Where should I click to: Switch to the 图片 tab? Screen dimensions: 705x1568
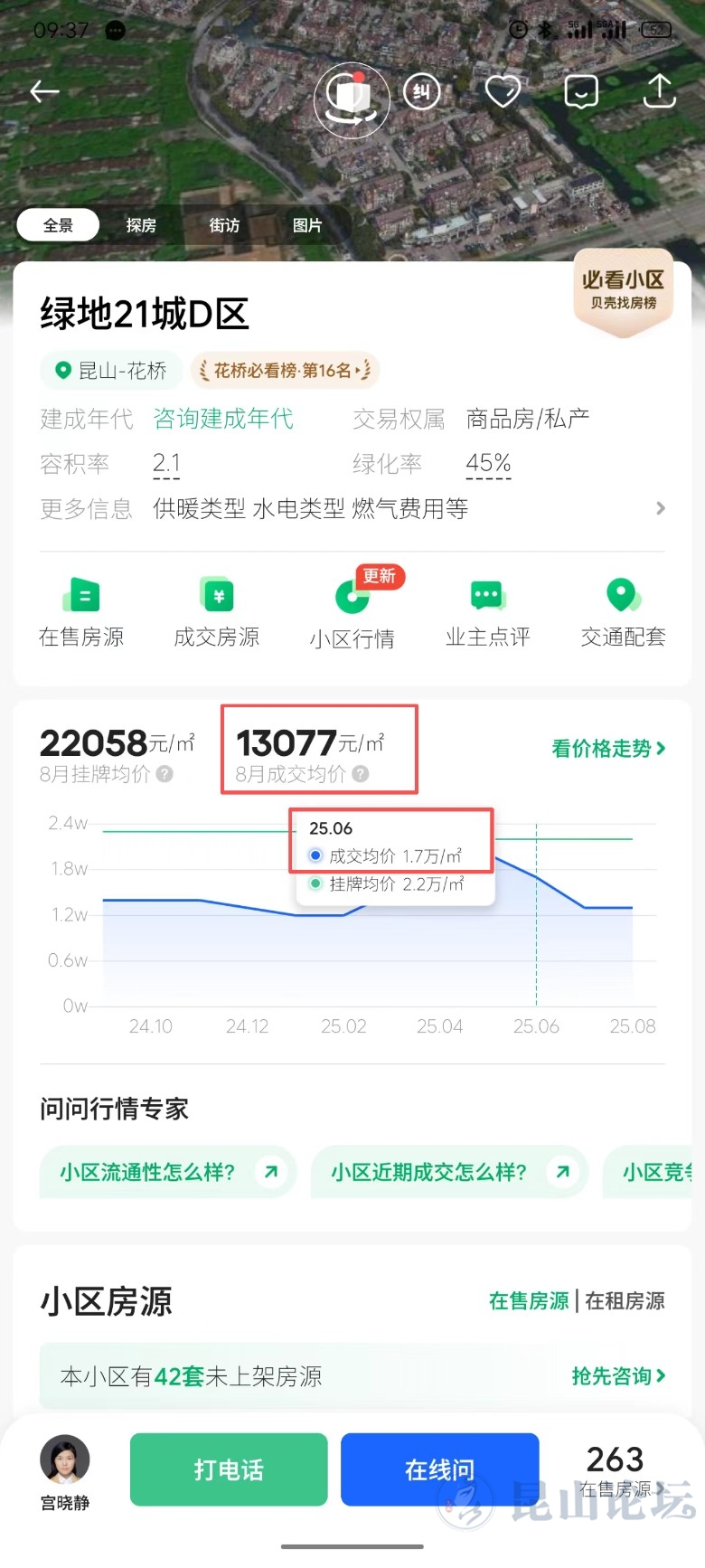pos(307,225)
